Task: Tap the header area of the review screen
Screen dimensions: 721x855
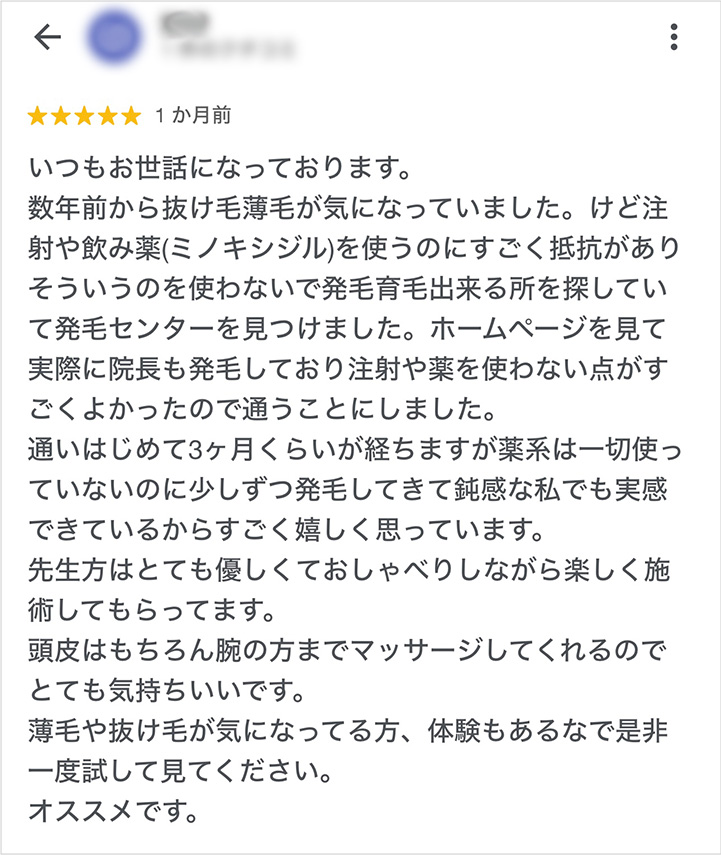Action: pos(360,37)
